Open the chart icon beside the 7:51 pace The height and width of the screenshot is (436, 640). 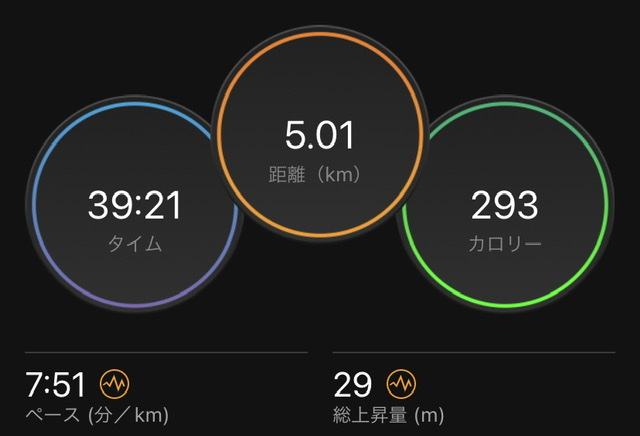click(x=115, y=384)
